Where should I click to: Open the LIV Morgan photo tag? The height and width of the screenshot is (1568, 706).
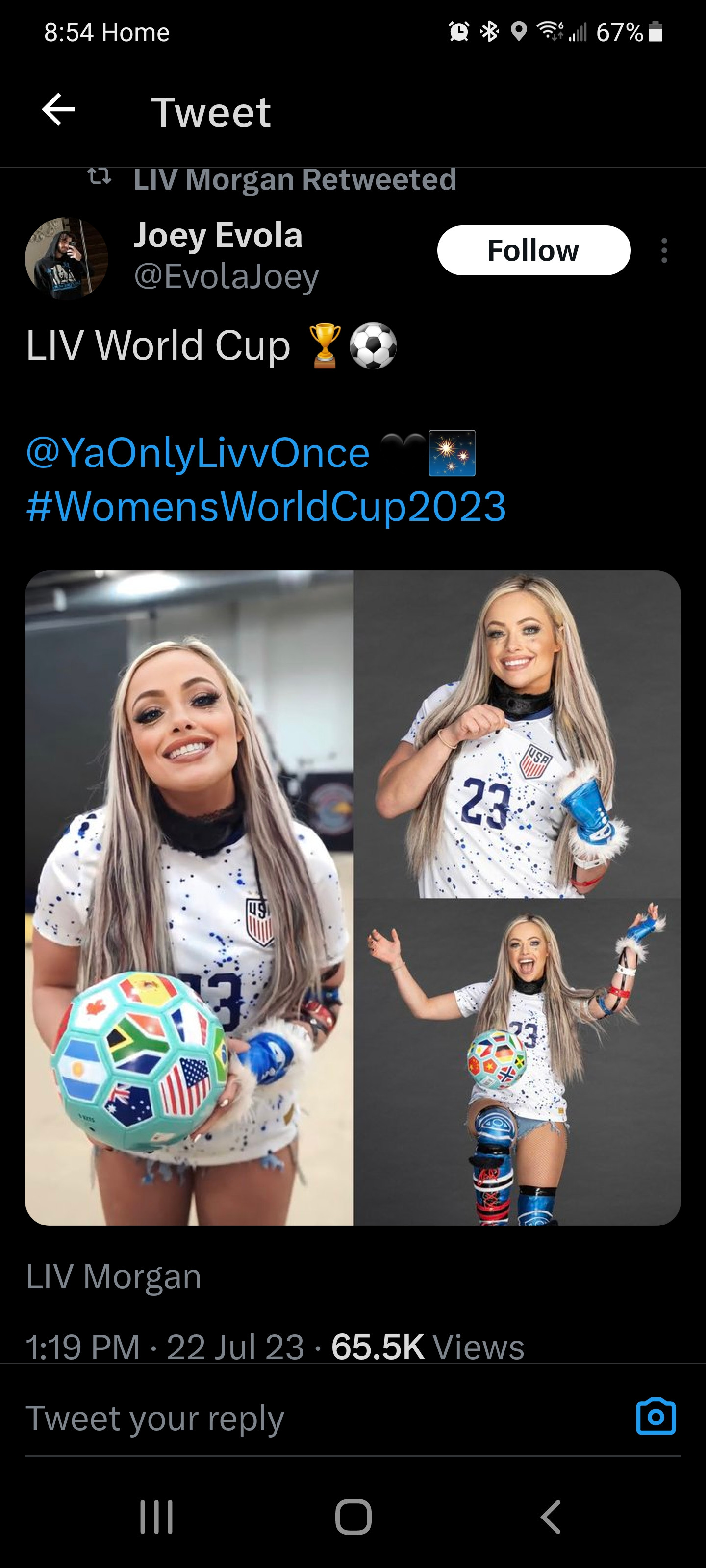point(113,1276)
